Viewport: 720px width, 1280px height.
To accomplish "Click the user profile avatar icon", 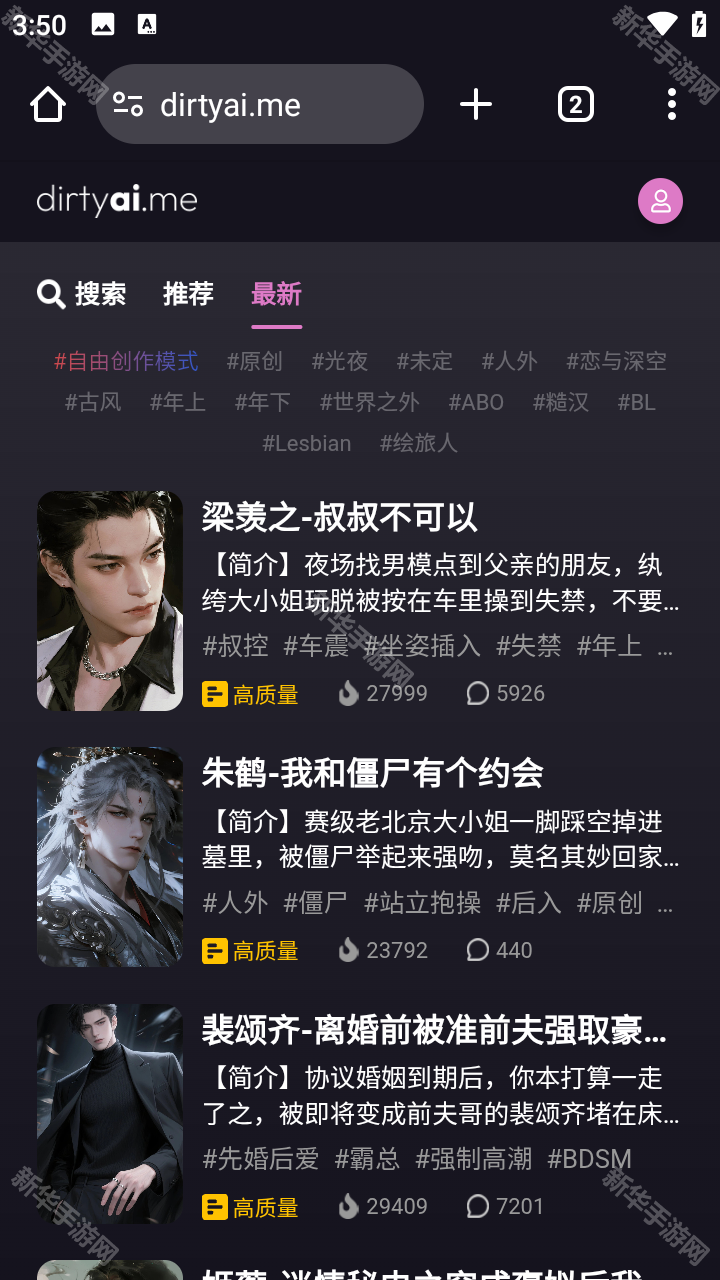I will 660,200.
